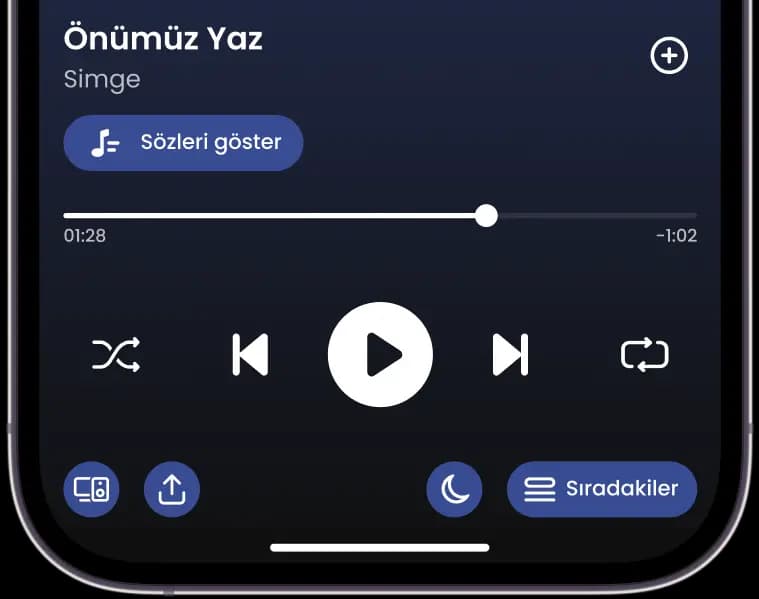Skip back to the previous track
Viewport: 759px width, 599px height.
[250, 355]
